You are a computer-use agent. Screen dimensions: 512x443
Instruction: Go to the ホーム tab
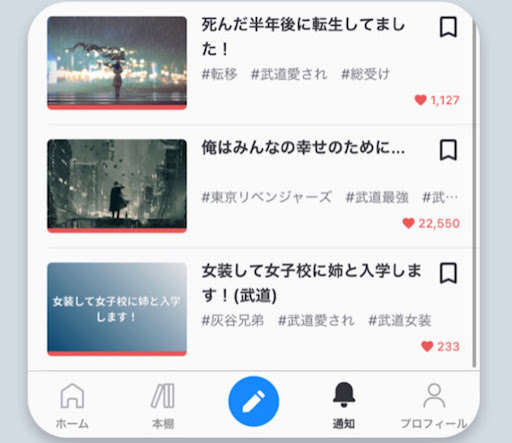[72, 406]
